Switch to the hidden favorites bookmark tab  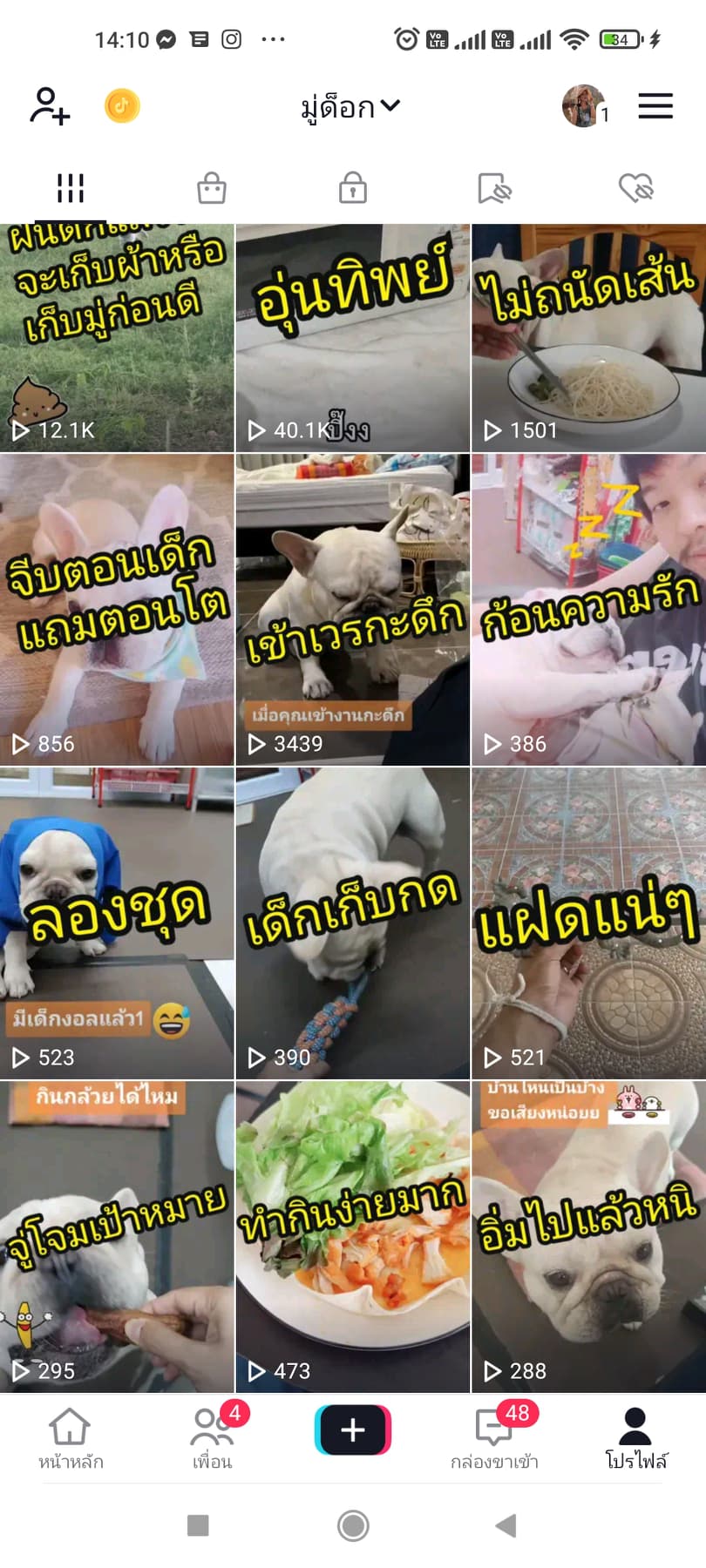(494, 187)
